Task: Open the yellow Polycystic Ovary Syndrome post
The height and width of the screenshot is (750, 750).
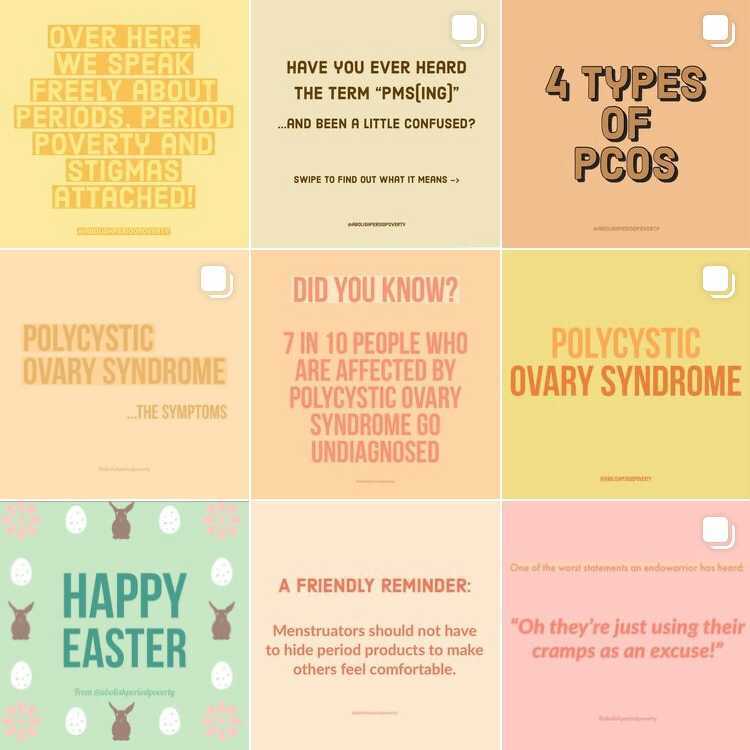Action: [x=626, y=375]
